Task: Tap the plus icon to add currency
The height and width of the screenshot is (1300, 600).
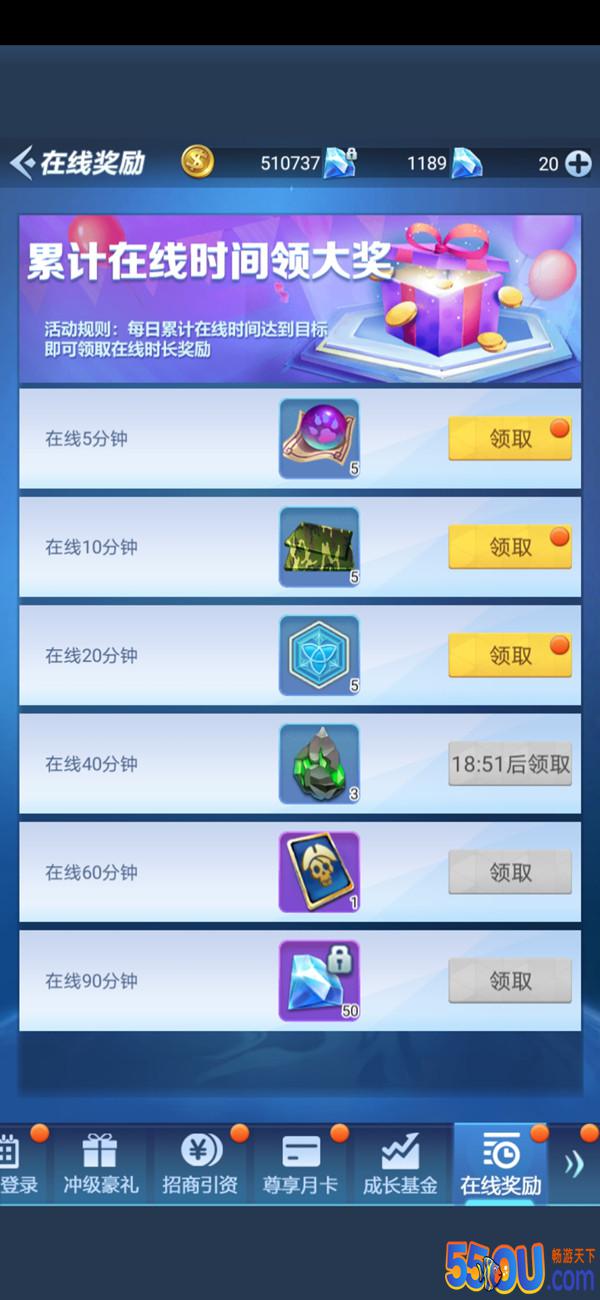Action: click(578, 163)
